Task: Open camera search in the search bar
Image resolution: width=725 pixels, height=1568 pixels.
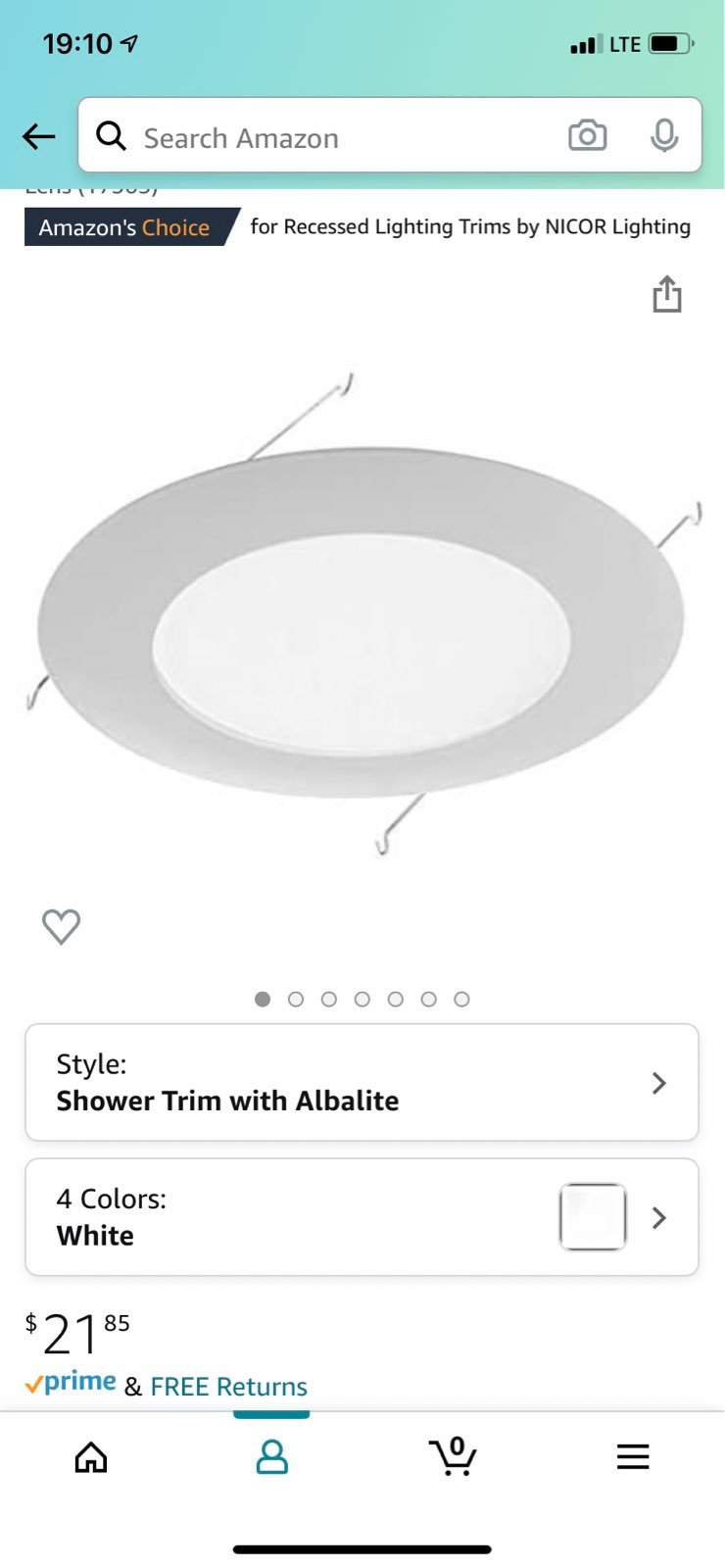Action: (587, 136)
